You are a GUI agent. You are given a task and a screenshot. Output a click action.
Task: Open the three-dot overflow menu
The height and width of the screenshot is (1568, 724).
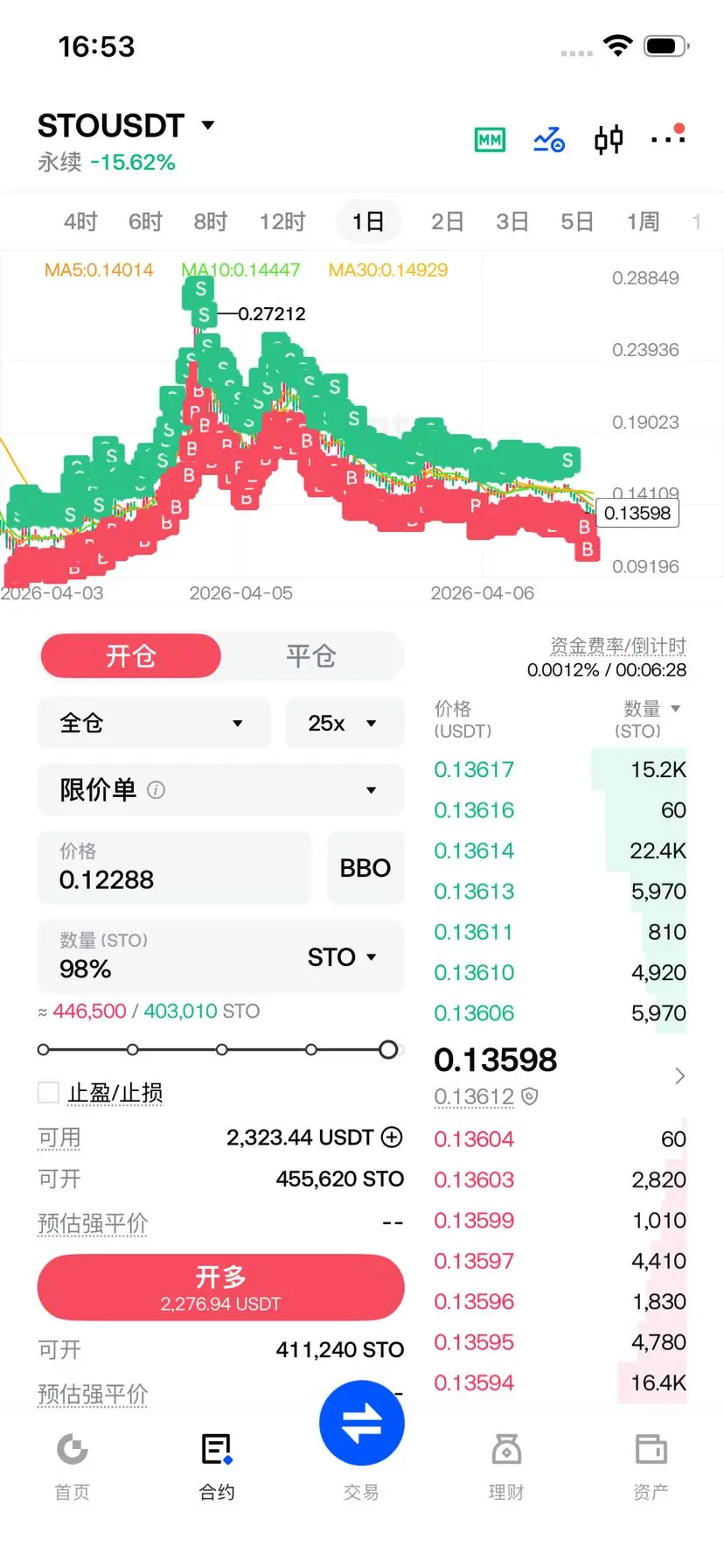pyautogui.click(x=667, y=136)
